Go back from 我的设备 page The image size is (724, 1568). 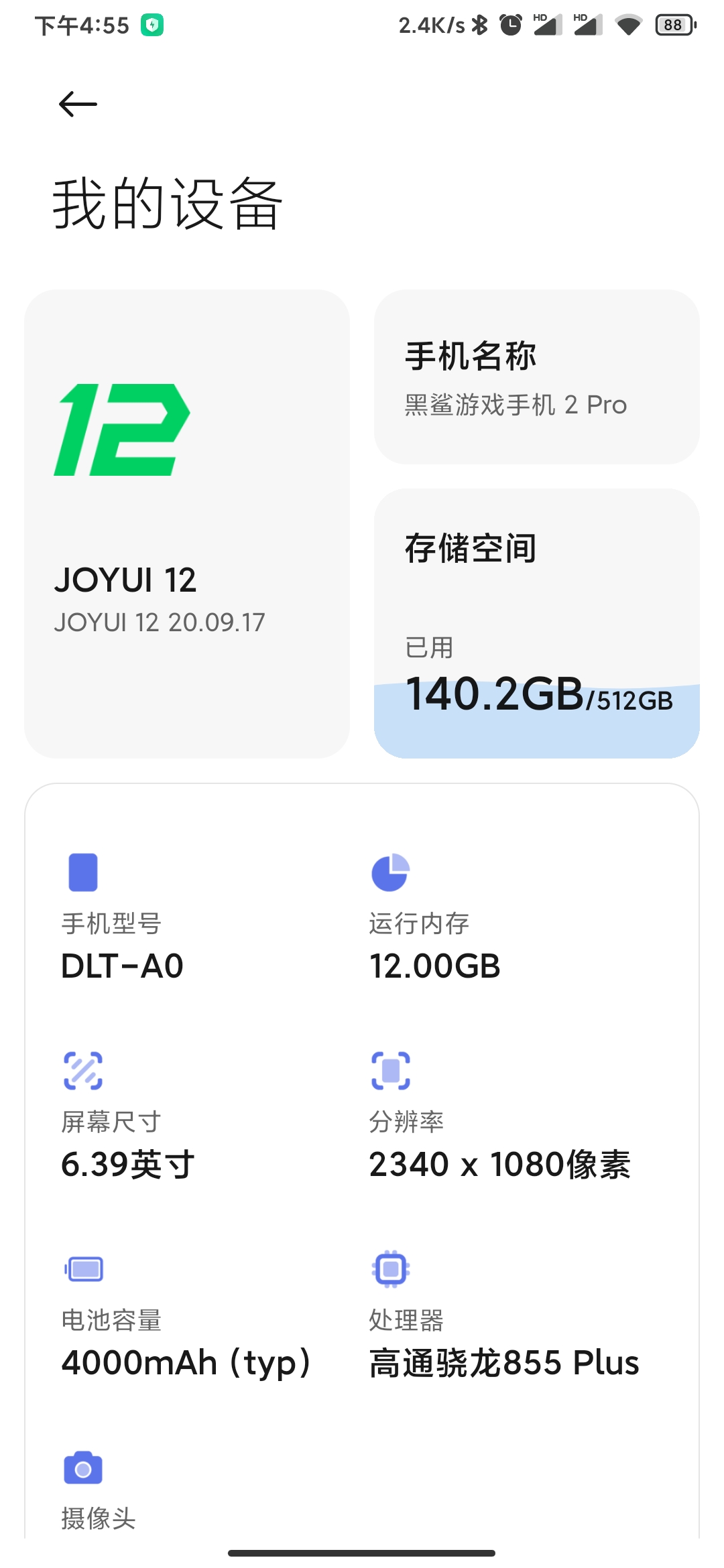(78, 105)
